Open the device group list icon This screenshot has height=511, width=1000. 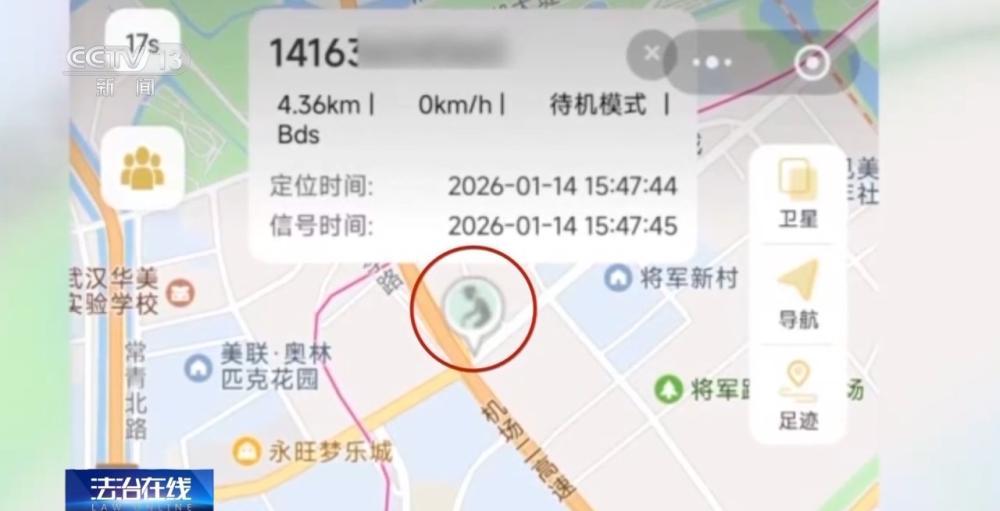point(142,169)
